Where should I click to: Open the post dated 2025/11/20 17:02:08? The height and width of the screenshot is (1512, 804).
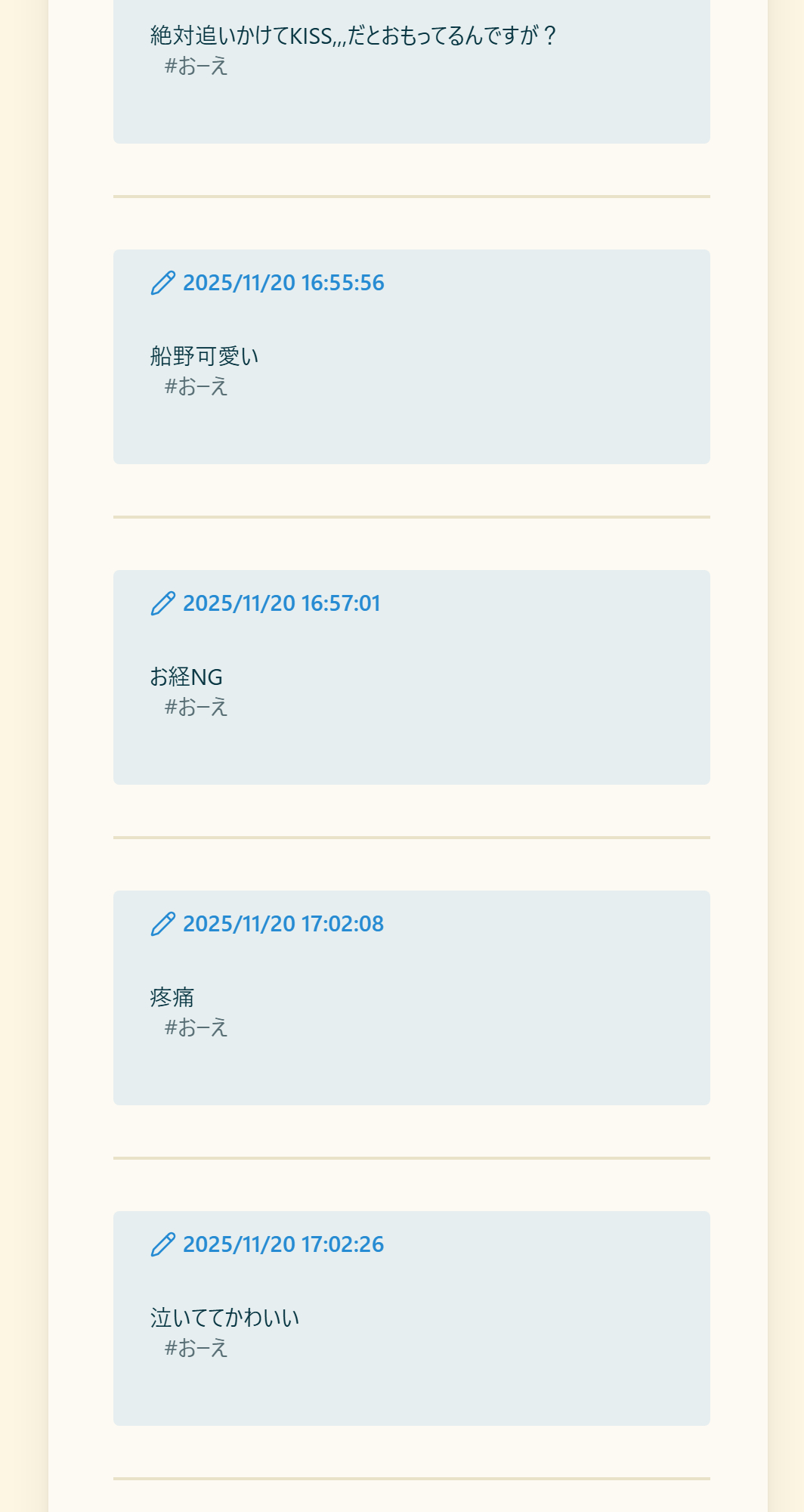(283, 924)
